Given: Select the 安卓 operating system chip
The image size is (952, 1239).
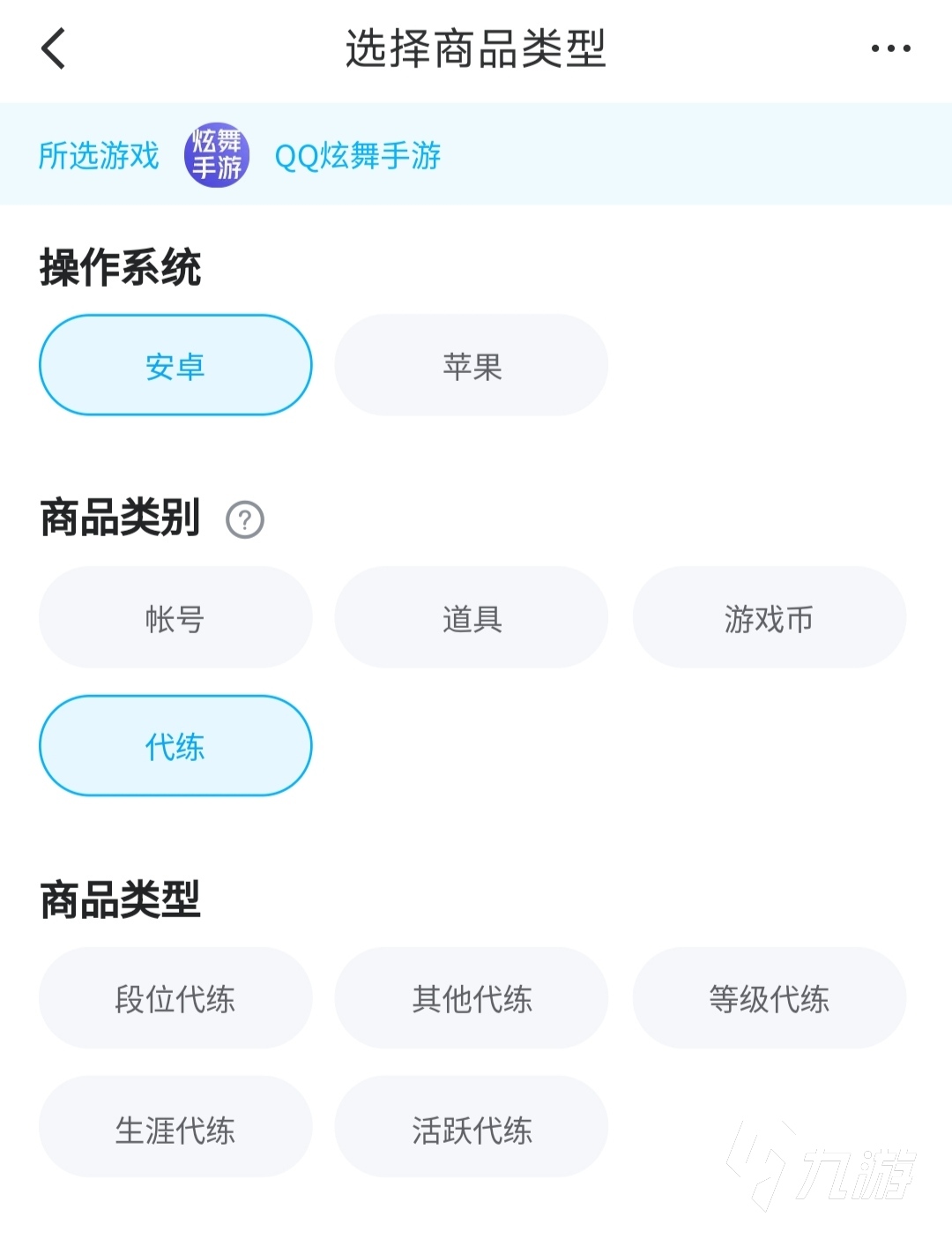Looking at the screenshot, I should click(175, 365).
